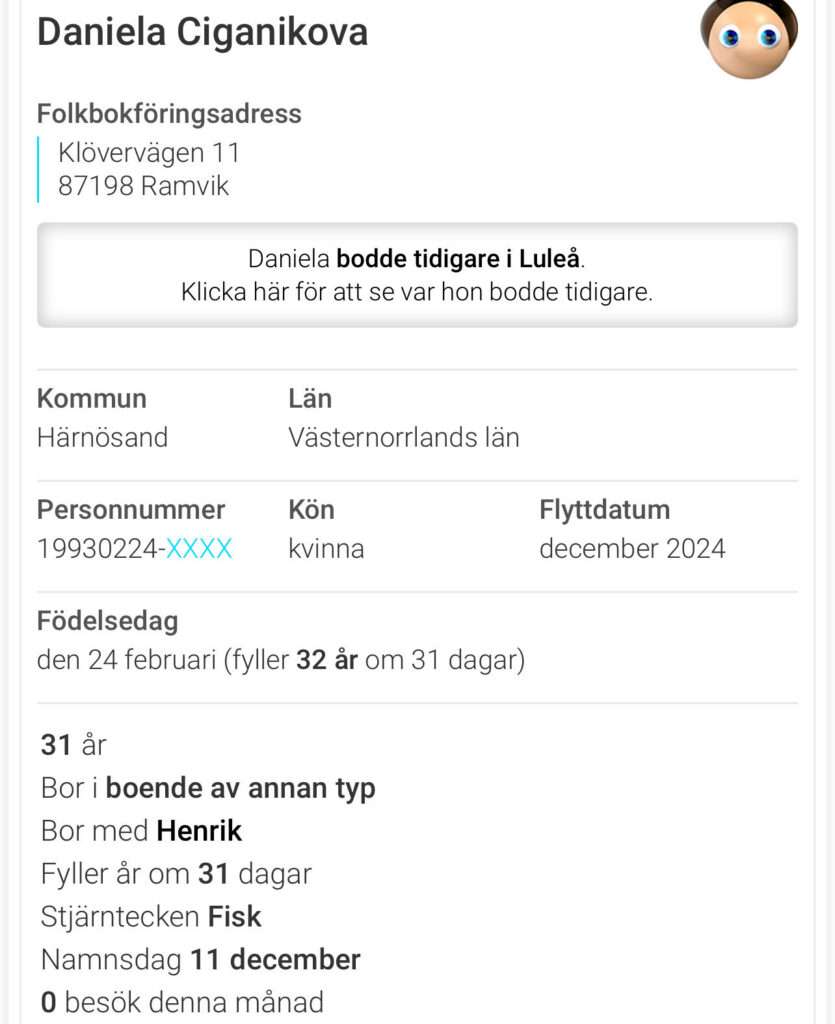Click the star sign 'Fisk'
The image size is (835, 1024).
[x=236, y=916]
